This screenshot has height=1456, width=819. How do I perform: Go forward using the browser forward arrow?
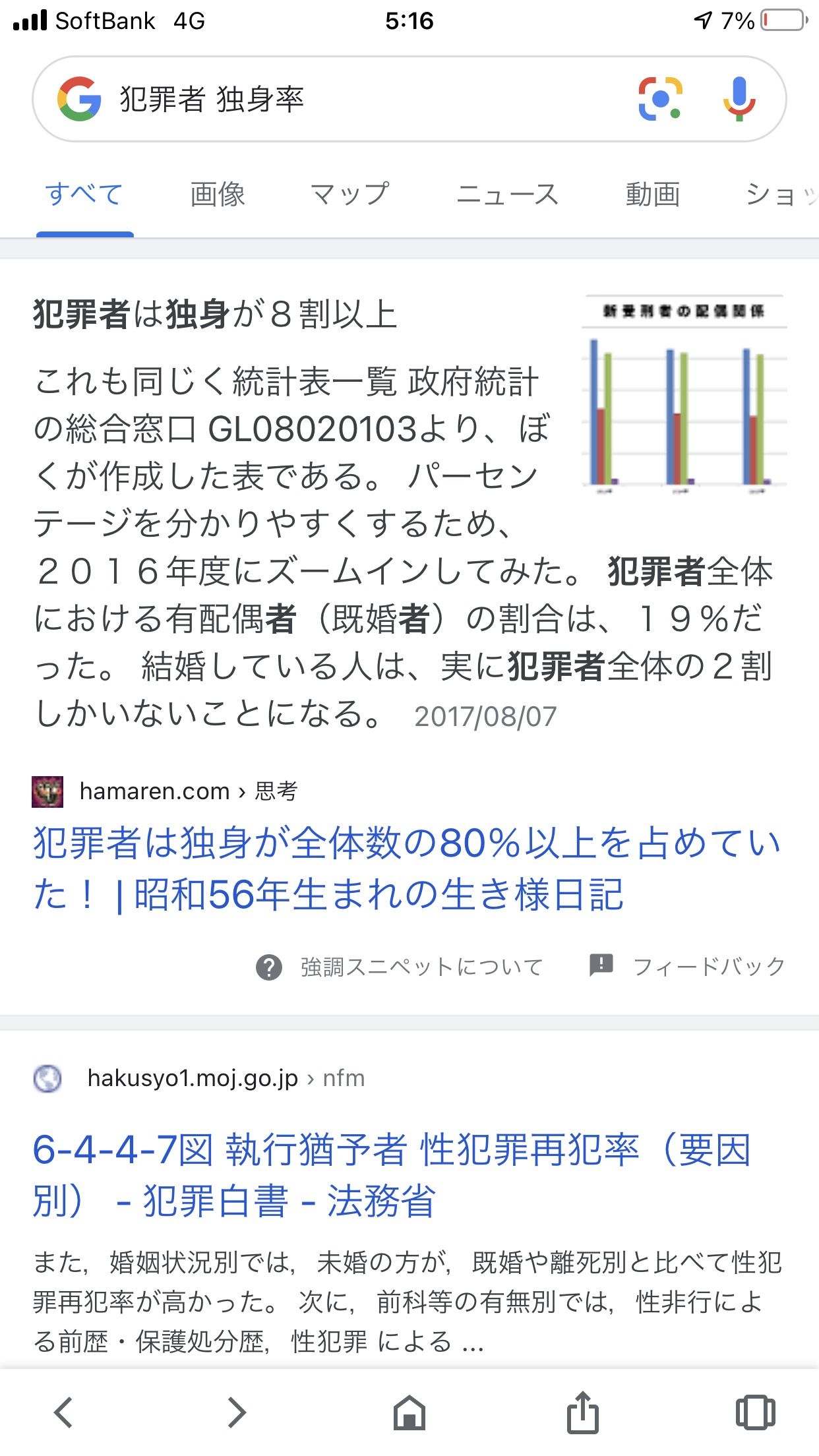coord(236,1412)
